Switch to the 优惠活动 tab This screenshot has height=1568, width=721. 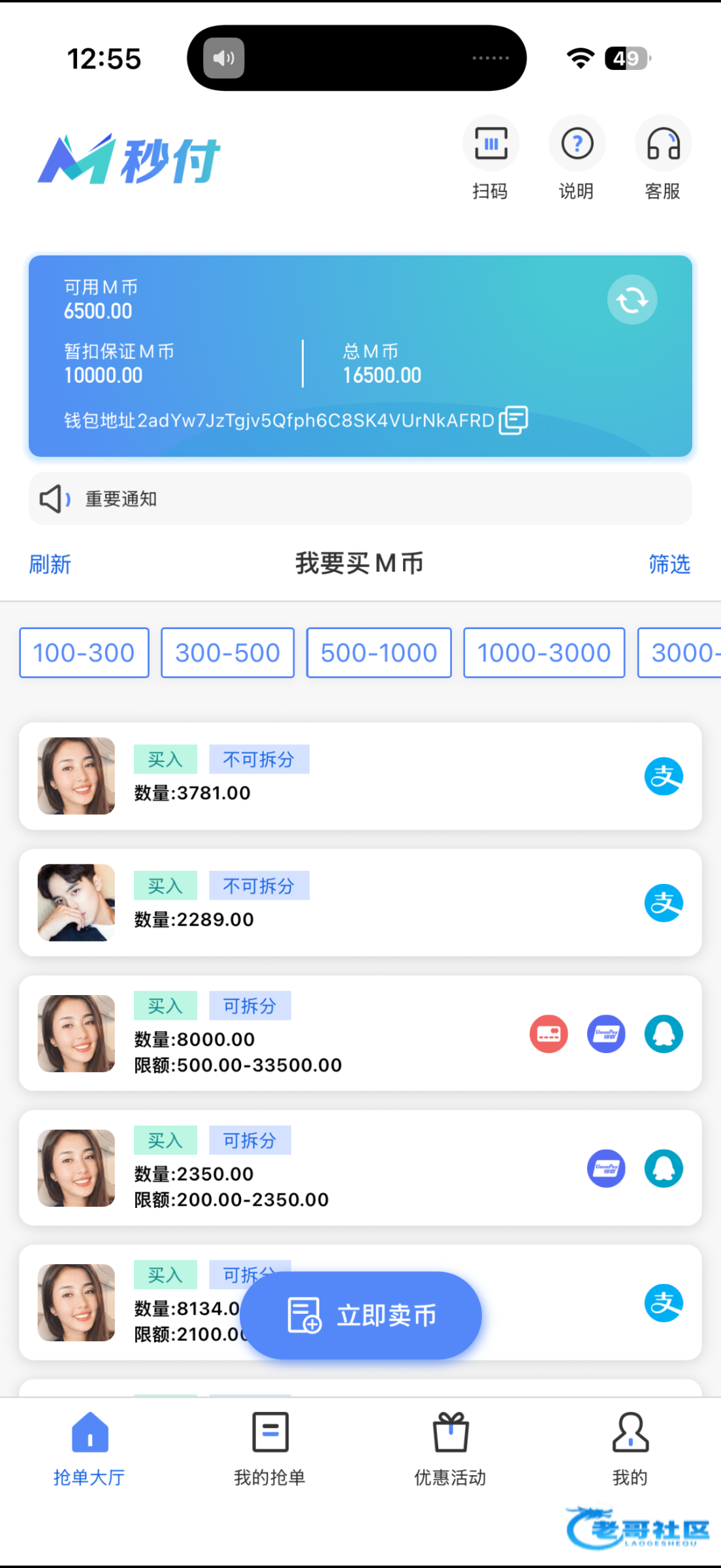pyautogui.click(x=450, y=1446)
